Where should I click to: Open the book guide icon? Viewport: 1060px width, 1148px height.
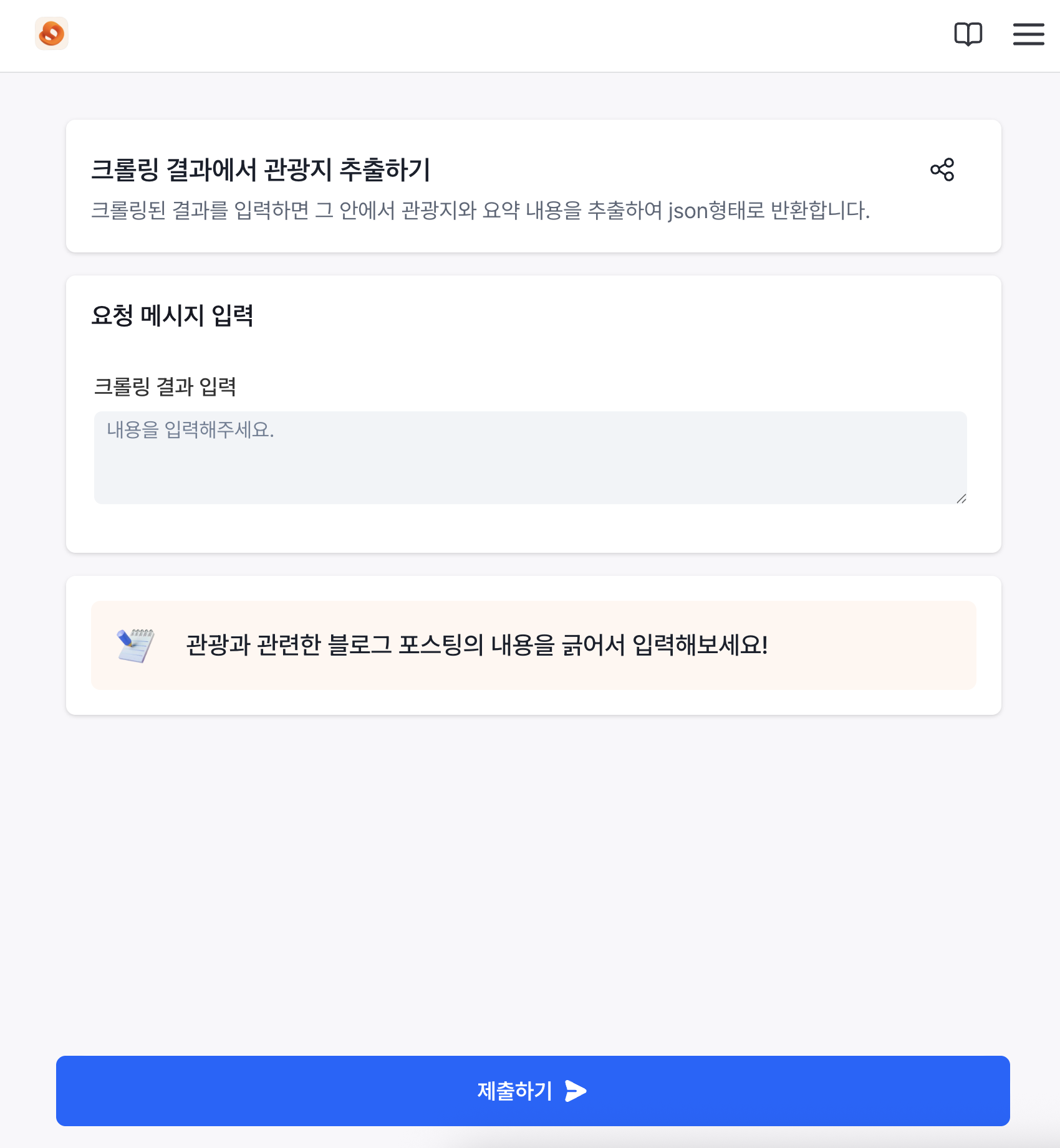pyautogui.click(x=968, y=34)
